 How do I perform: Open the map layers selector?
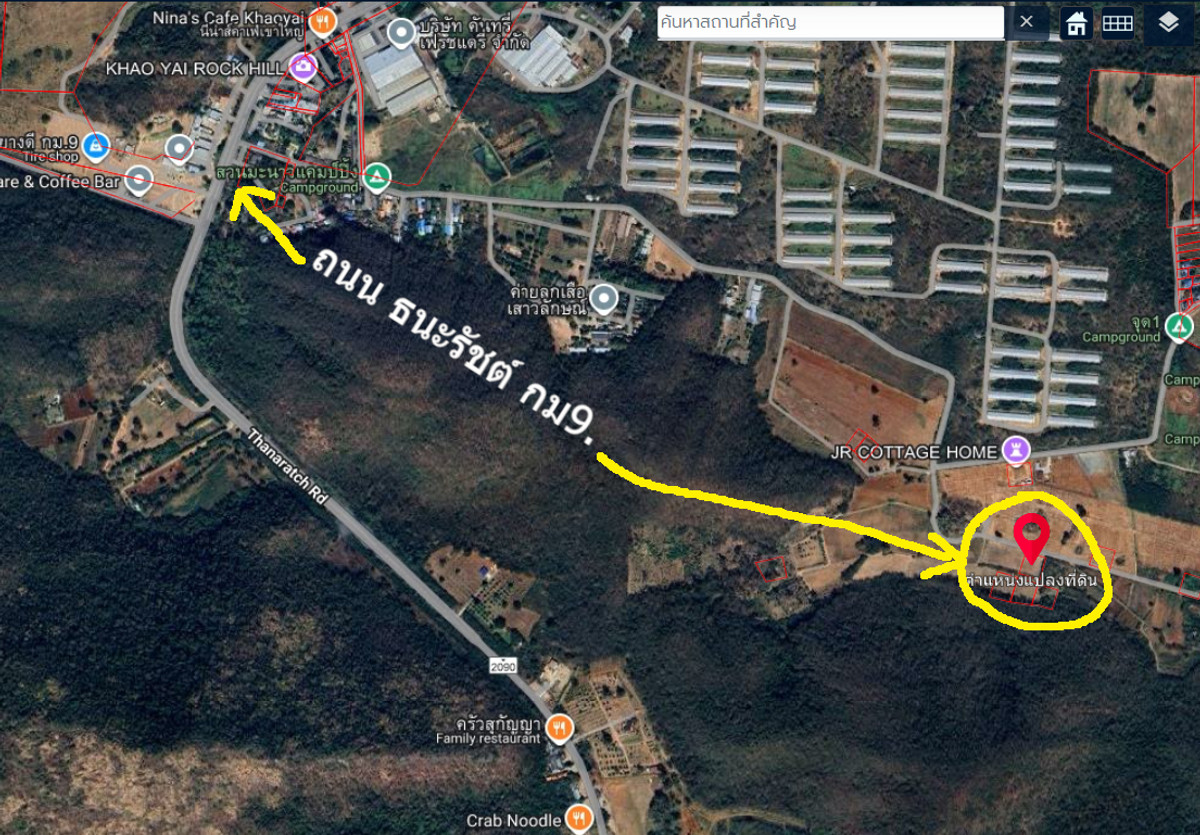(1168, 23)
